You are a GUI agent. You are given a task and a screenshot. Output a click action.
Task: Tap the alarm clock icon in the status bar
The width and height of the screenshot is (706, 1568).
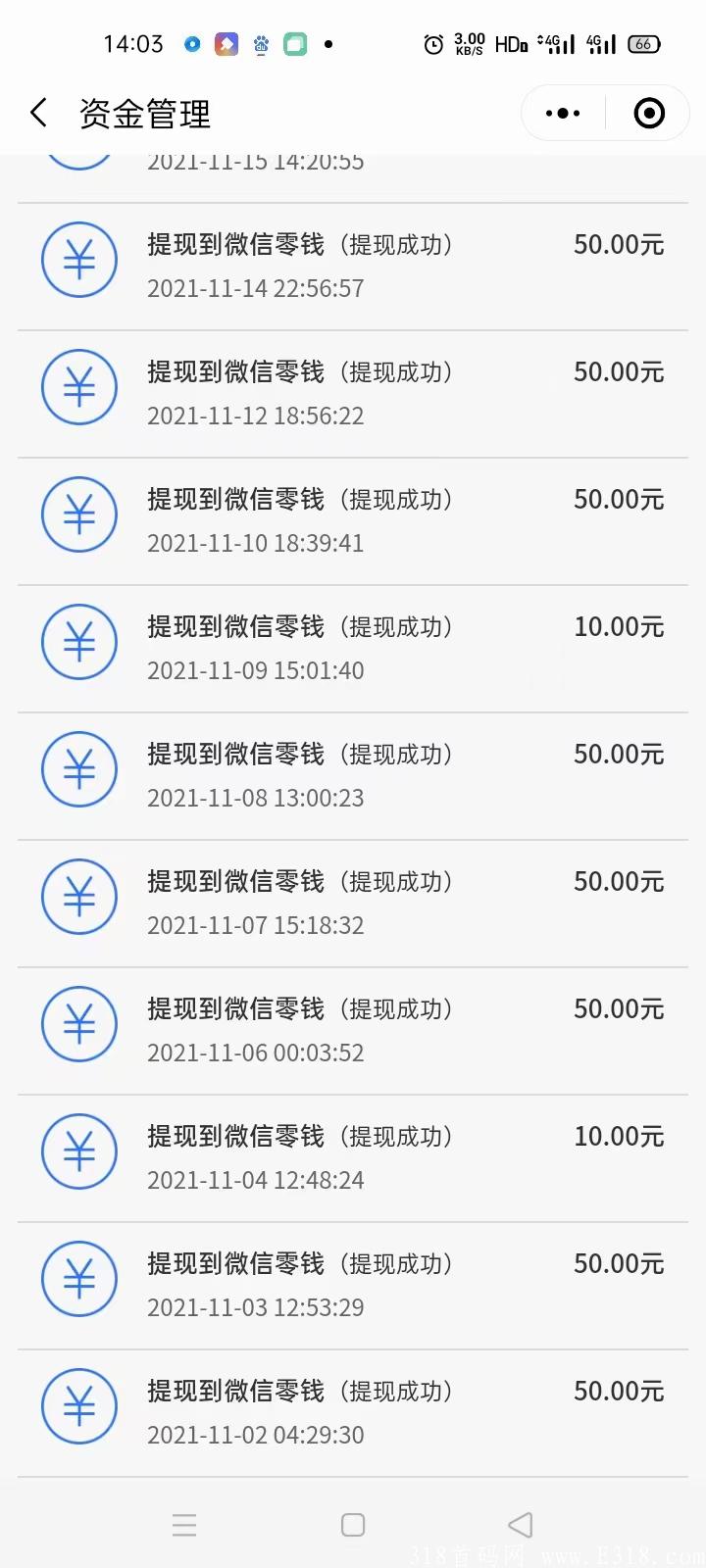[x=431, y=44]
